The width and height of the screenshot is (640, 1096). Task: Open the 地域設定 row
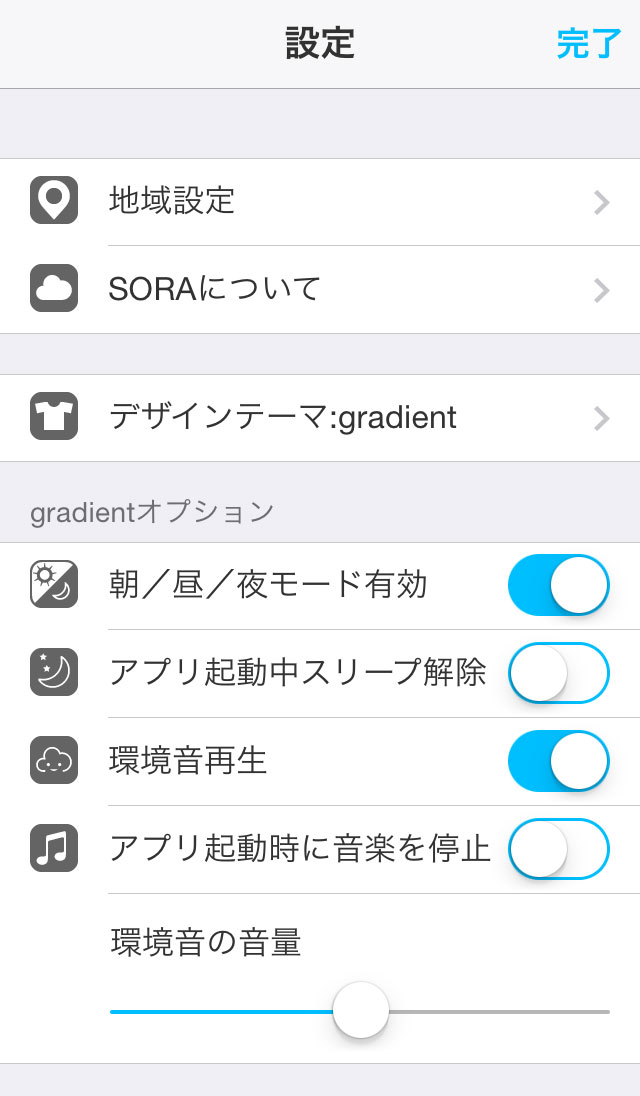[x=320, y=201]
